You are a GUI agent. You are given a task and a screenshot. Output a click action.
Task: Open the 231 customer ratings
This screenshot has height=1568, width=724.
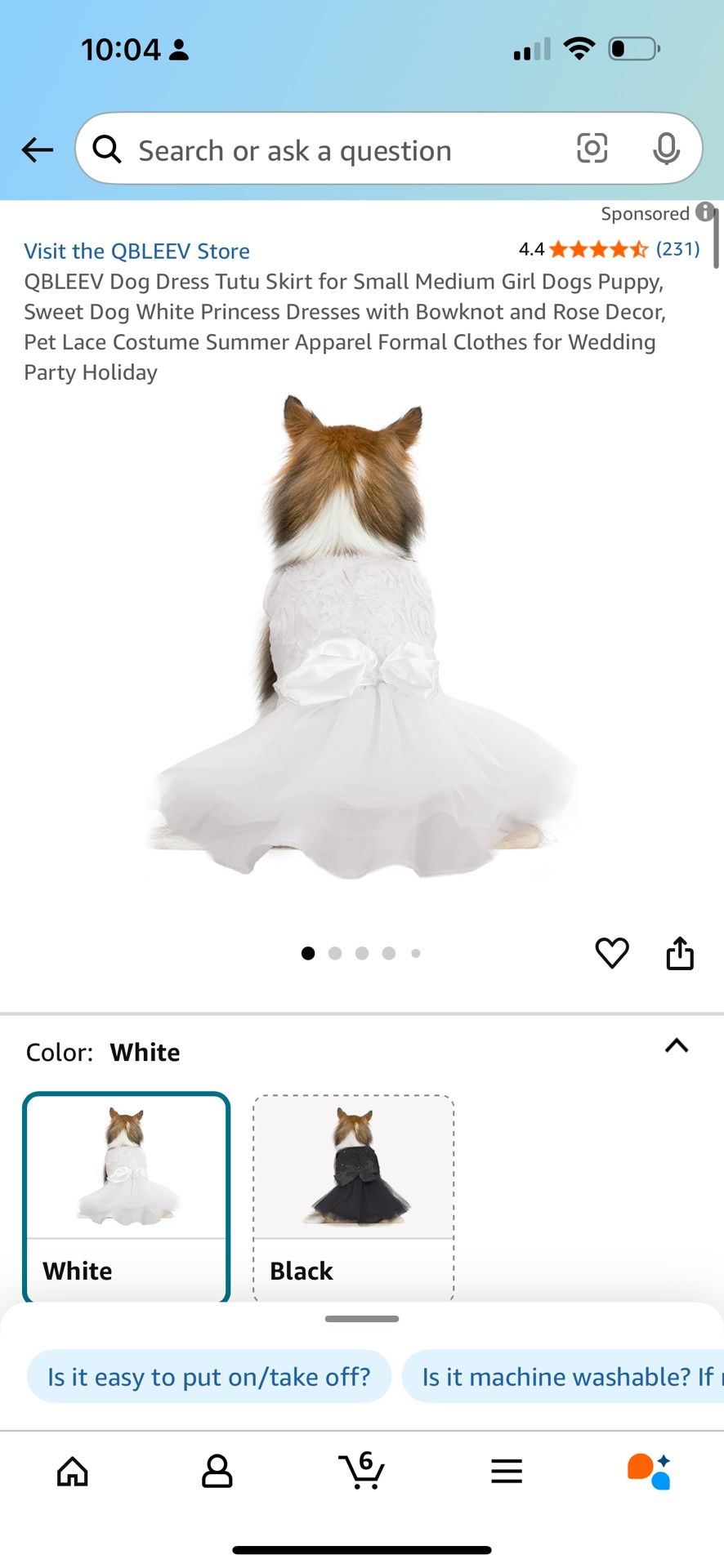tap(677, 248)
